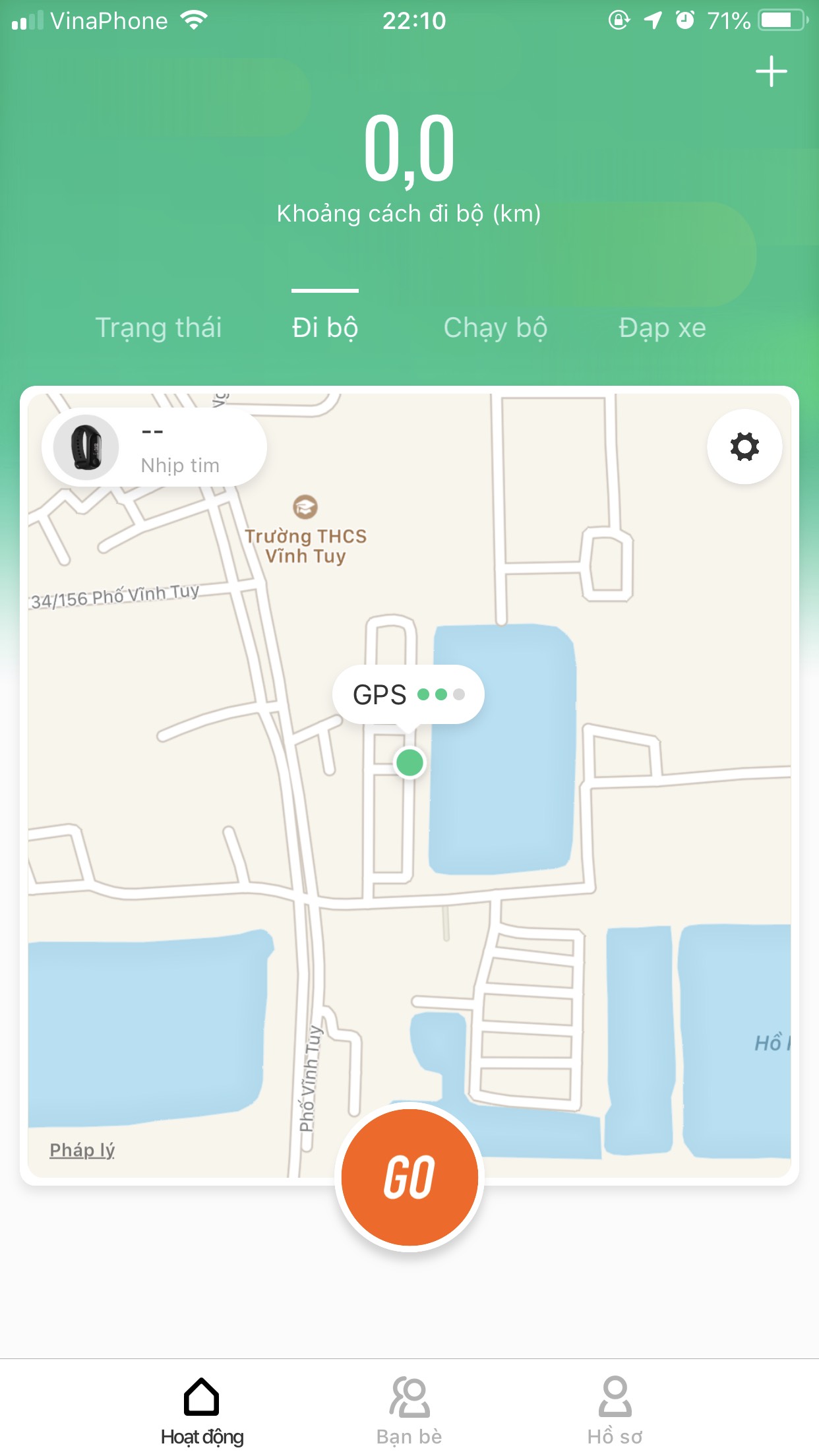819x1456 pixels.
Task: Switch to the Chạy bộ tab
Action: click(x=495, y=328)
